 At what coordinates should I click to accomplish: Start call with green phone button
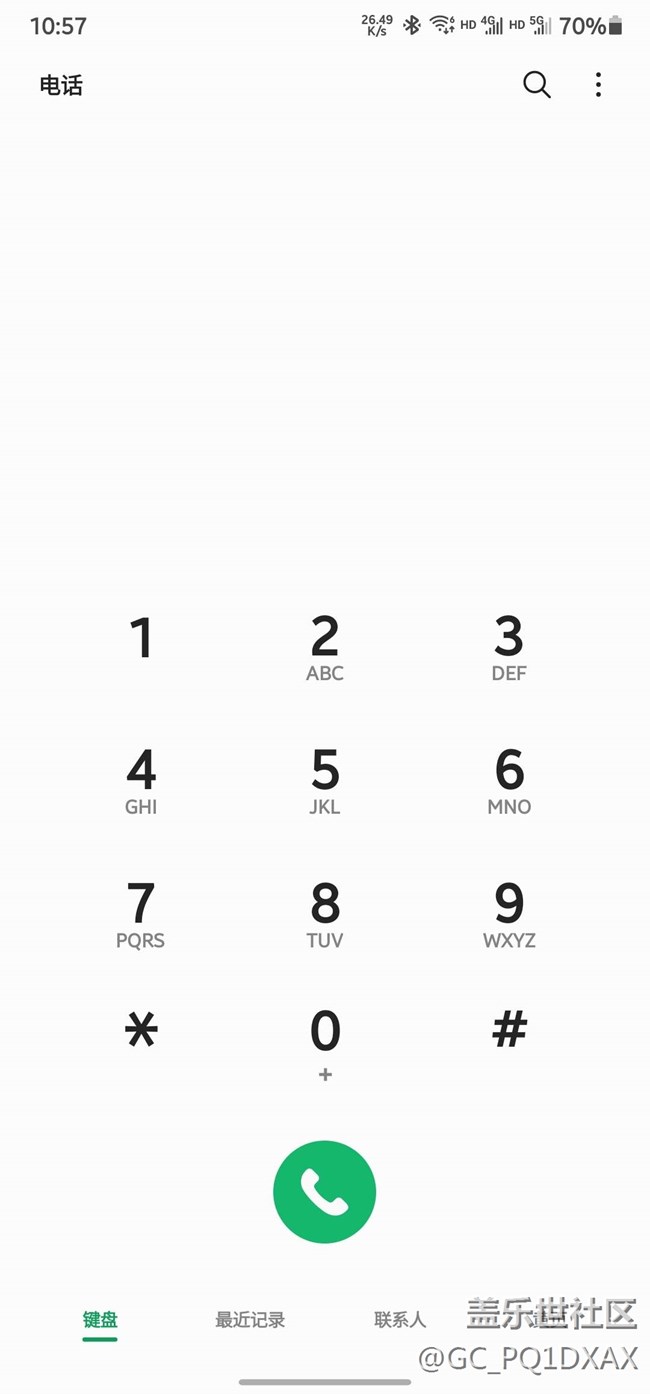pyautogui.click(x=325, y=1192)
